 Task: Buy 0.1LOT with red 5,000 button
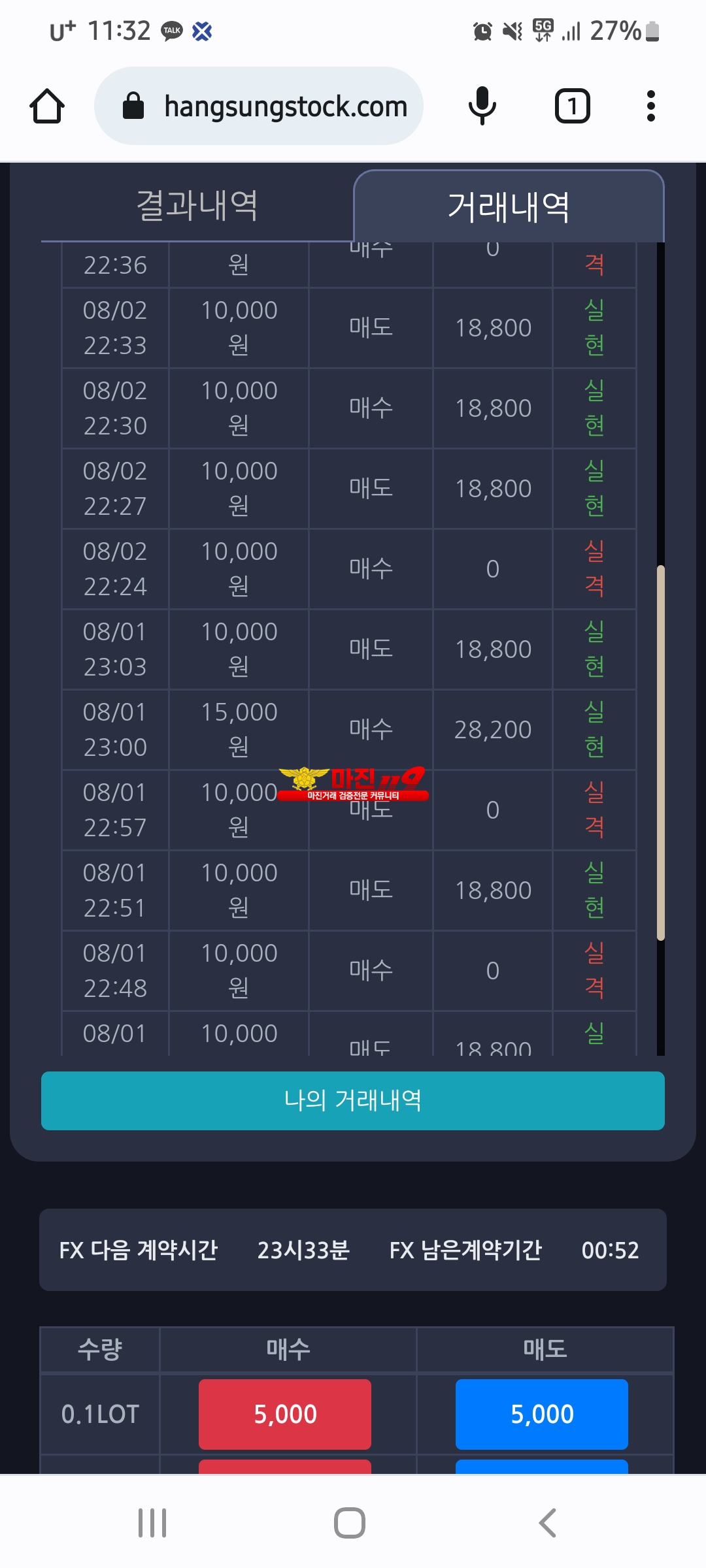tap(285, 1414)
